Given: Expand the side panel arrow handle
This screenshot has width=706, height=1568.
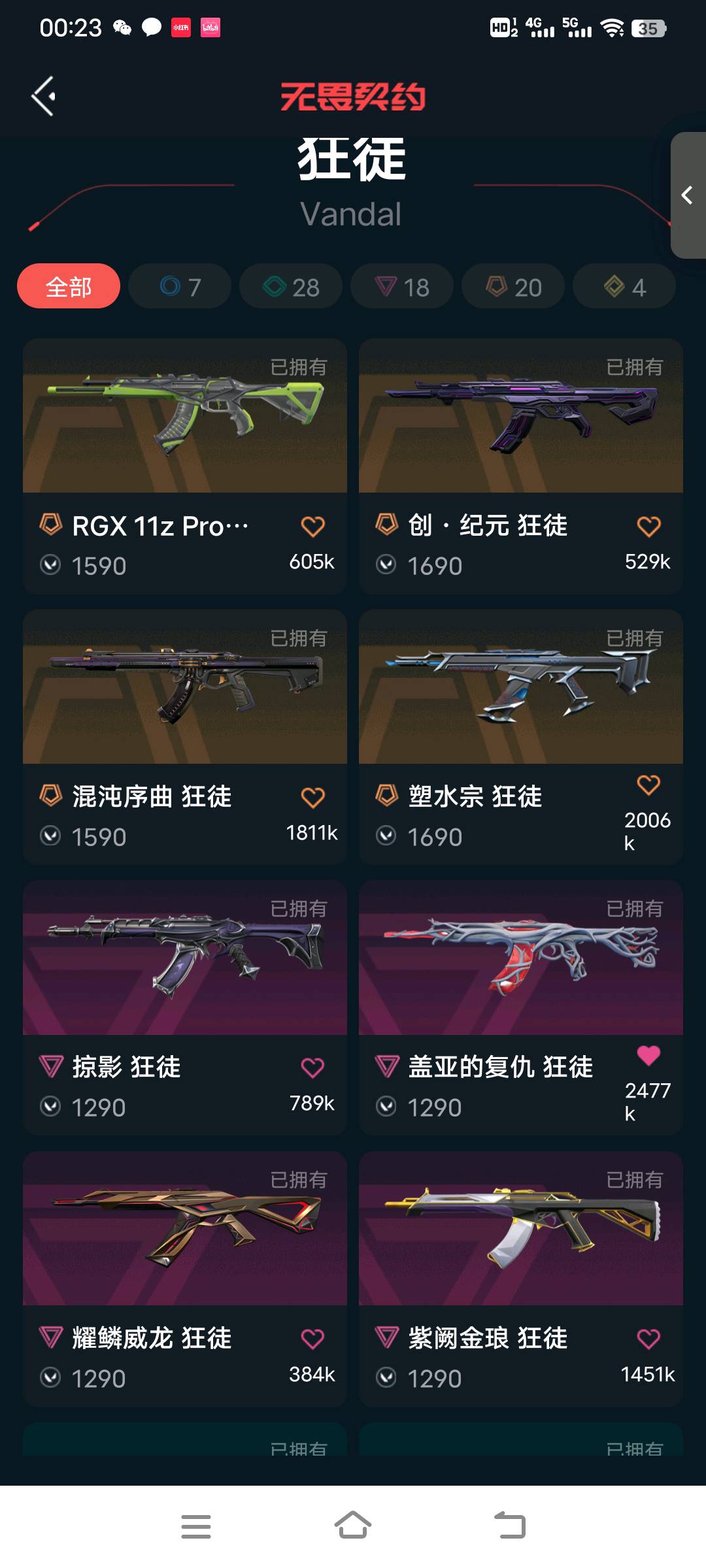Looking at the screenshot, I should pos(688,195).
